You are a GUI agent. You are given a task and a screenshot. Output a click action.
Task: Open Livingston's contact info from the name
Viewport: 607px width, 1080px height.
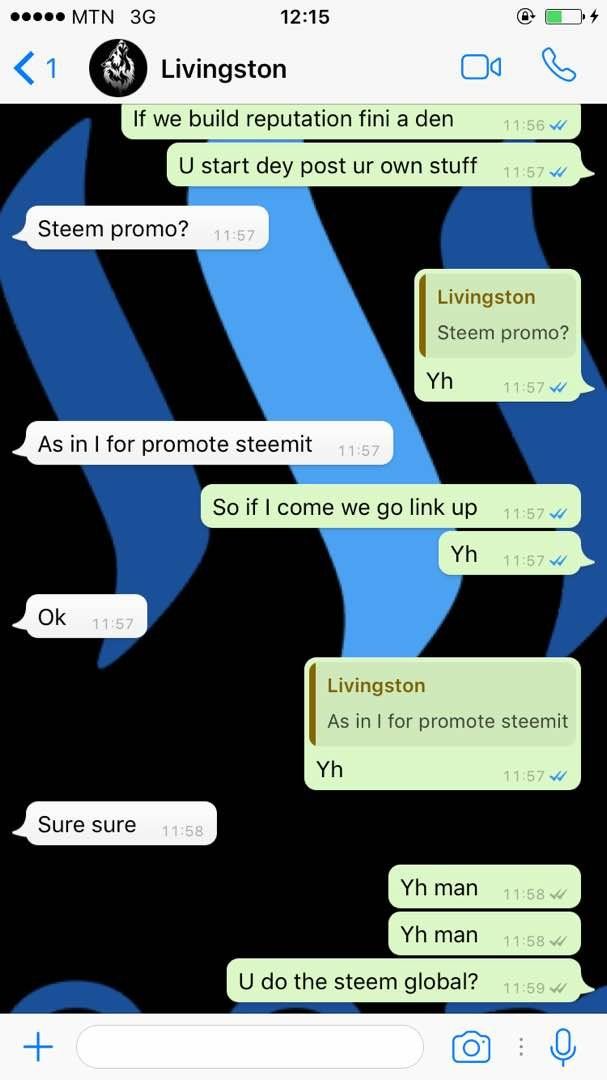223,69
